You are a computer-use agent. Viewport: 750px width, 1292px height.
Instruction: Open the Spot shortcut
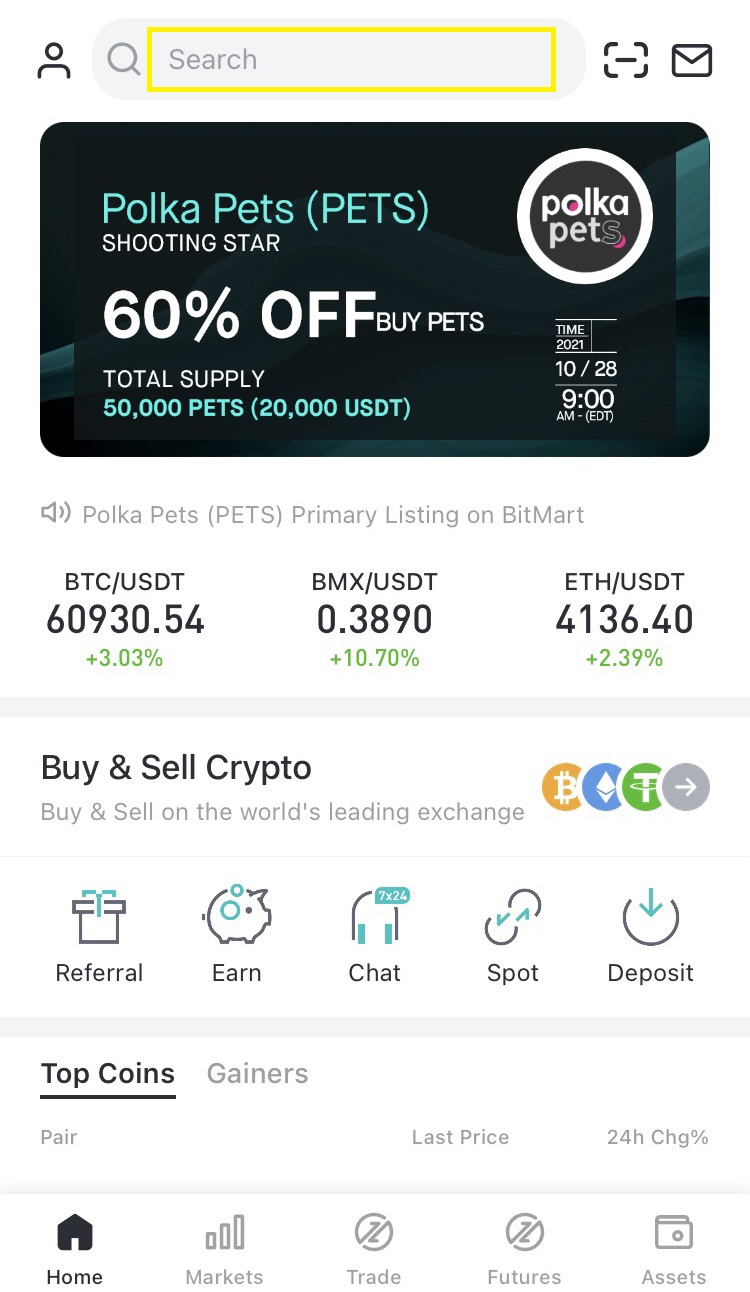[512, 935]
